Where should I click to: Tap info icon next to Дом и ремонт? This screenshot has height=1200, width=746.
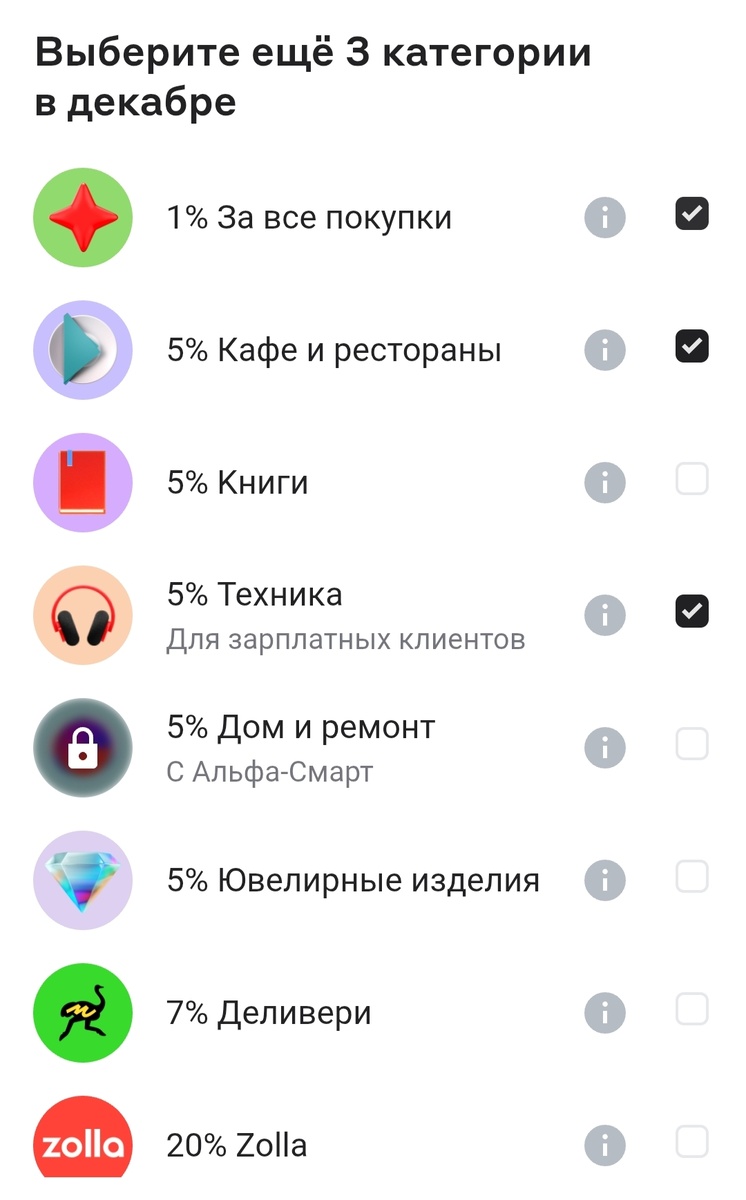(x=605, y=747)
